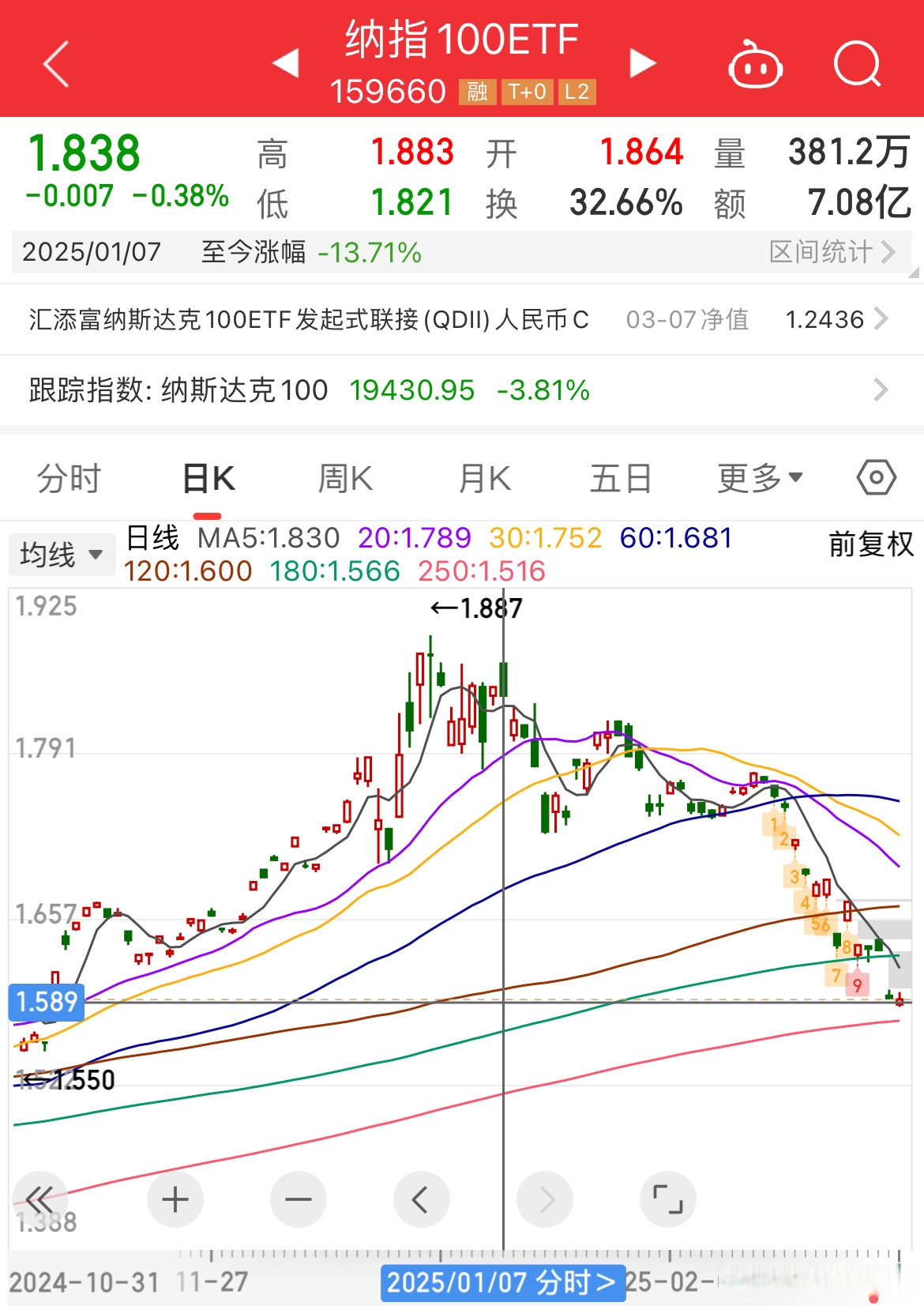Open the search magnifier icon

(857, 65)
